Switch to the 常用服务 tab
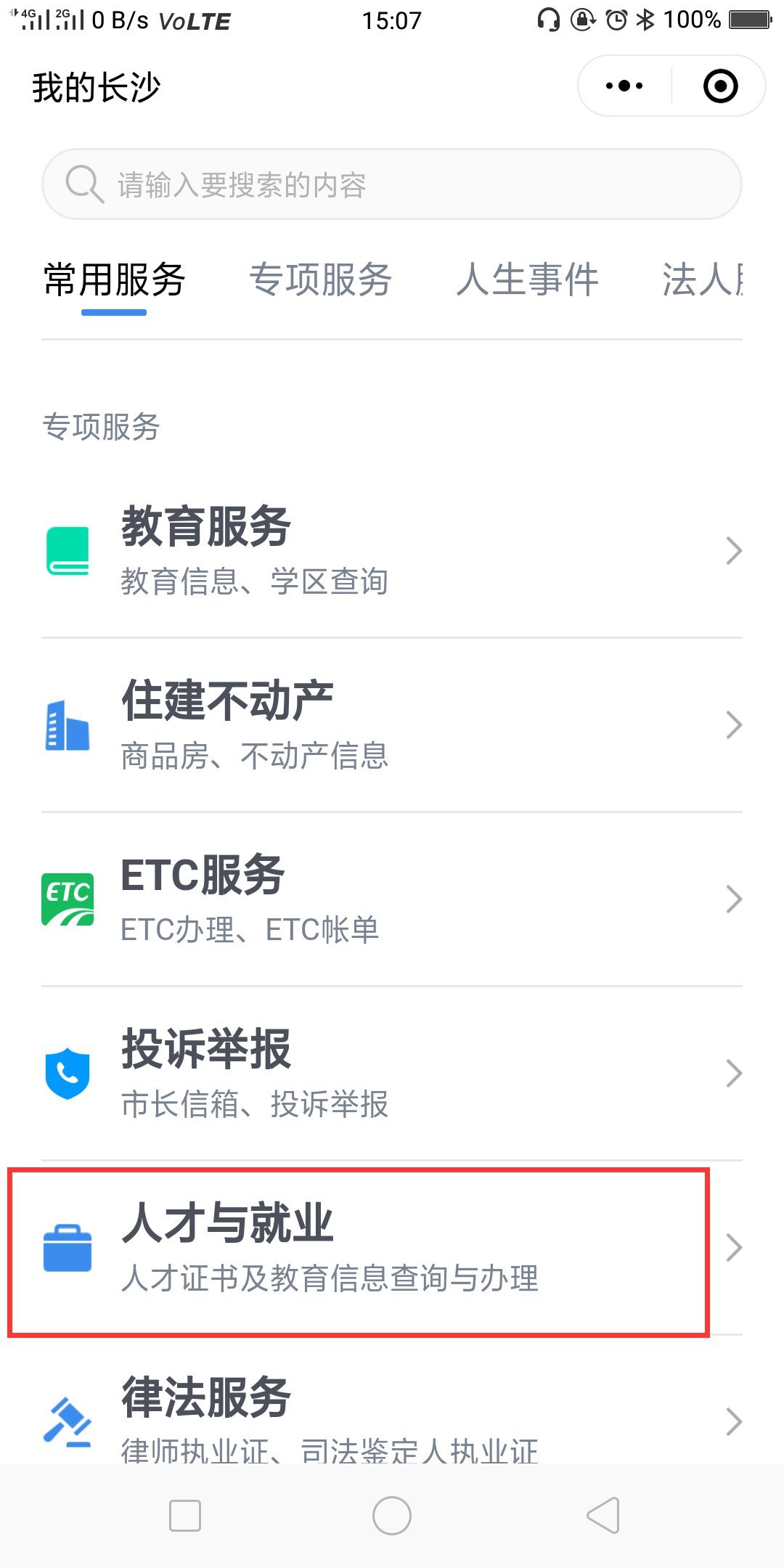Screen dimensions: 784x1568 114,281
